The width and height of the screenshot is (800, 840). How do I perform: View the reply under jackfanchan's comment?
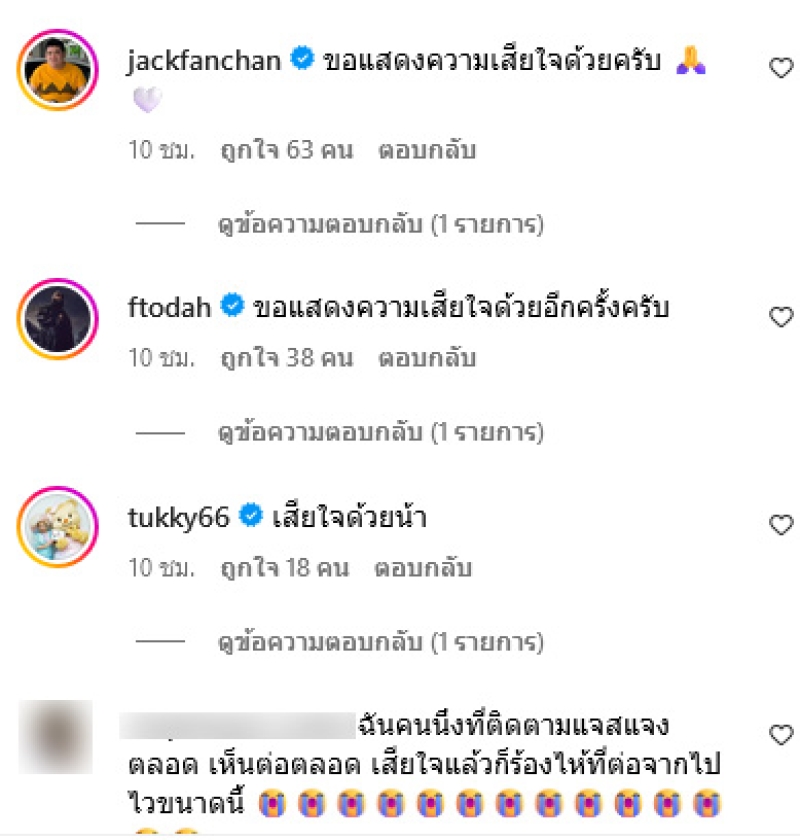point(381,225)
